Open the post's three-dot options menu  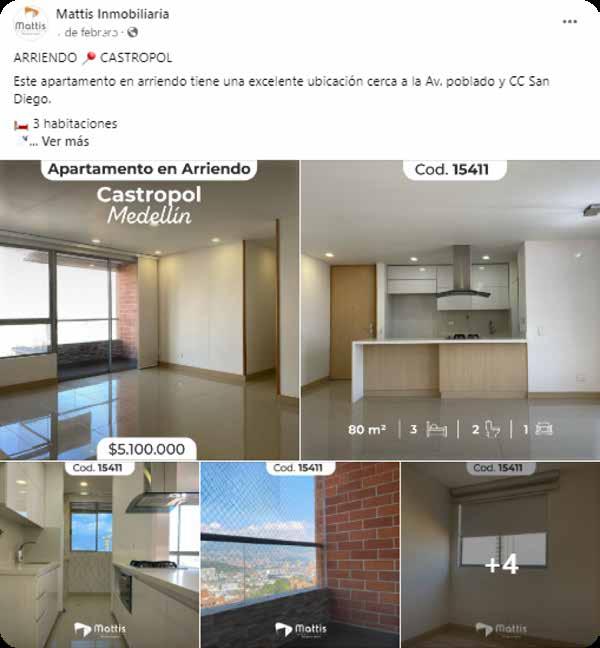569,21
